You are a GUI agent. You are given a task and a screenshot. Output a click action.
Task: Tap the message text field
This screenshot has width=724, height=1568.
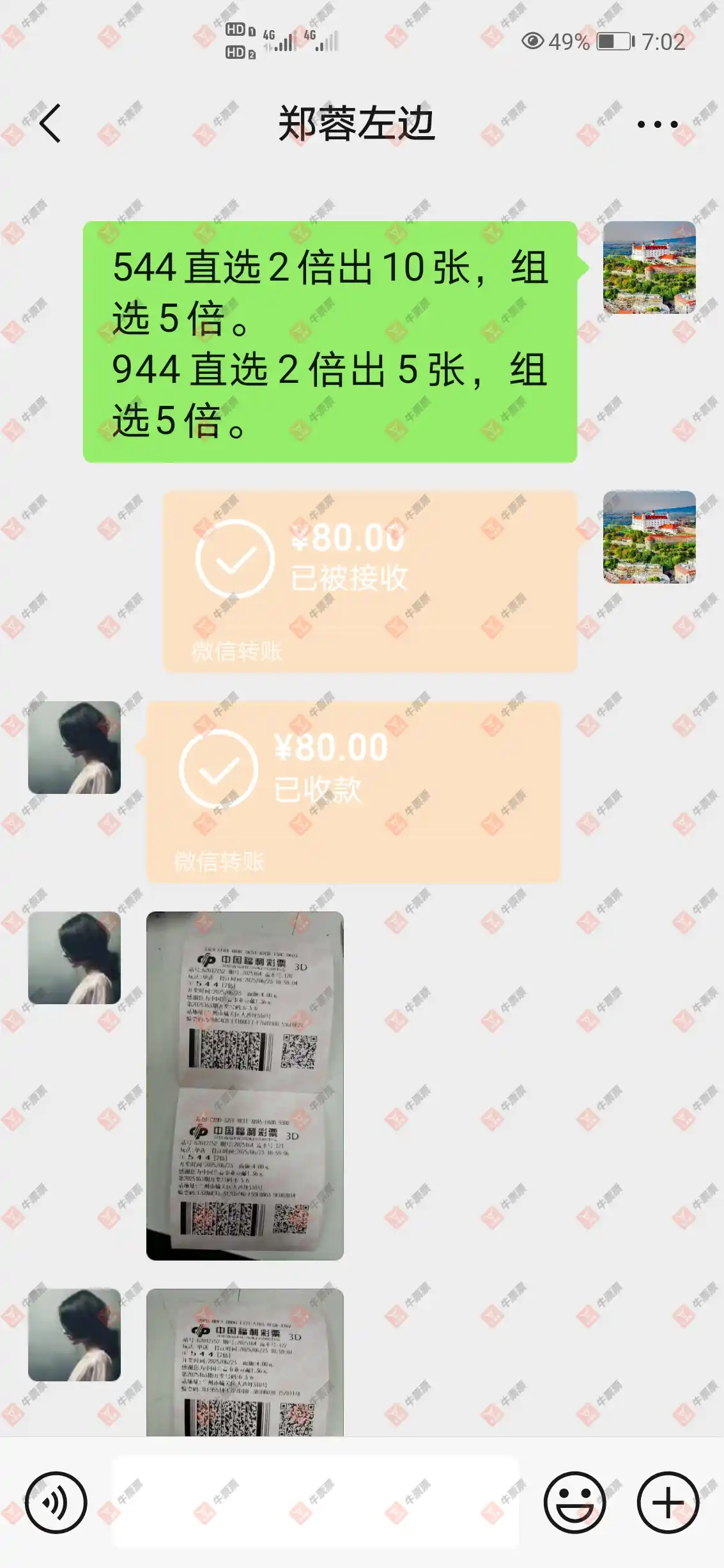316,1502
